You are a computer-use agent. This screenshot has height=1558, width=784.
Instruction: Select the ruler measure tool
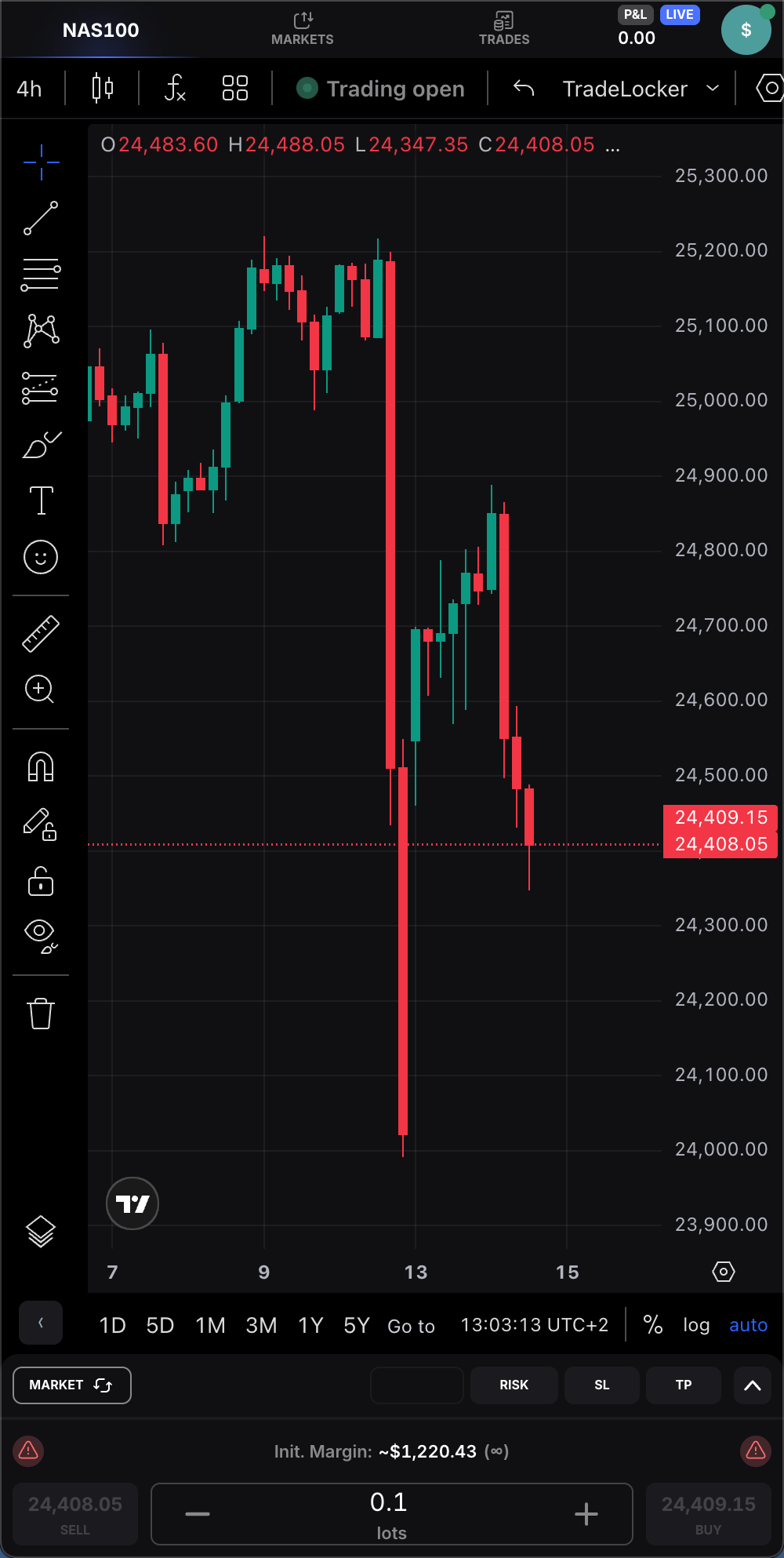(41, 634)
